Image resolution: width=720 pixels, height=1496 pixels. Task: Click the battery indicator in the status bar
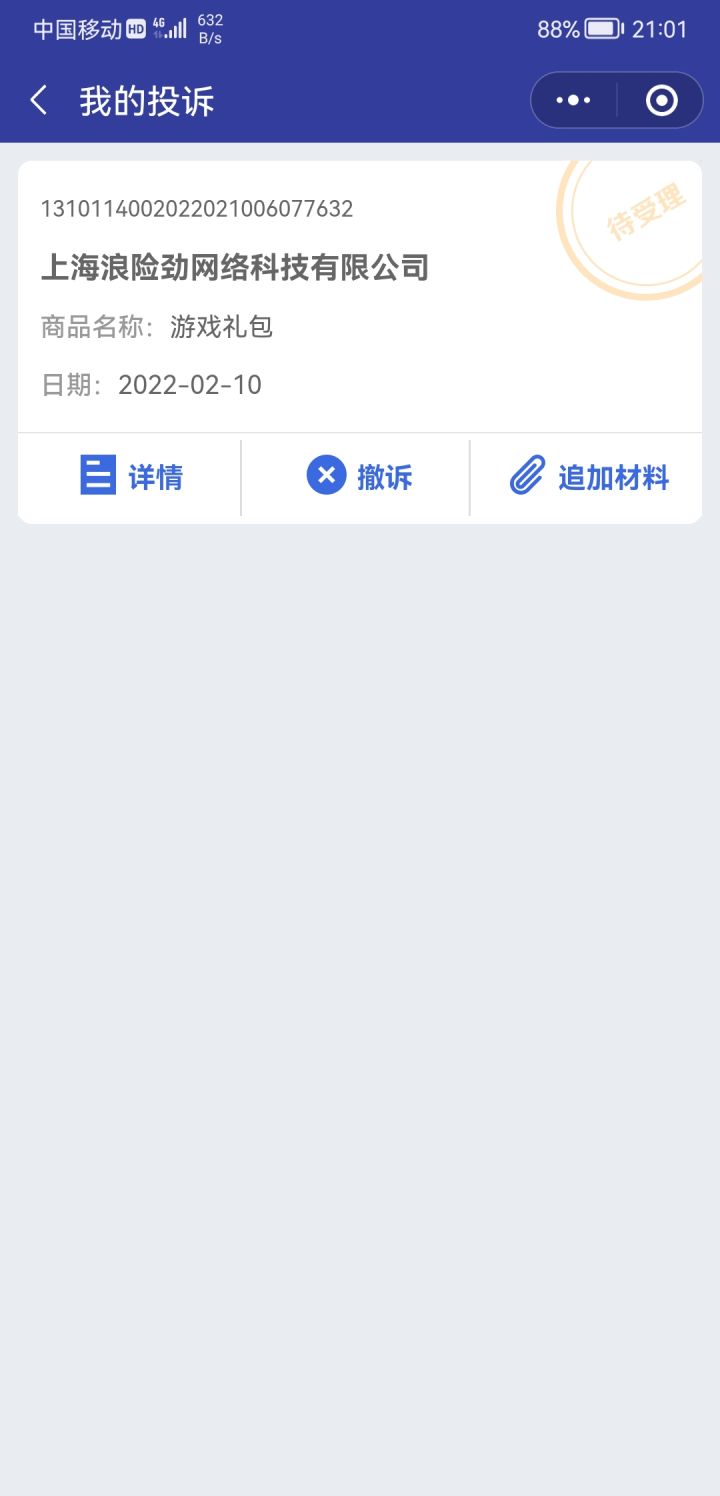601,29
